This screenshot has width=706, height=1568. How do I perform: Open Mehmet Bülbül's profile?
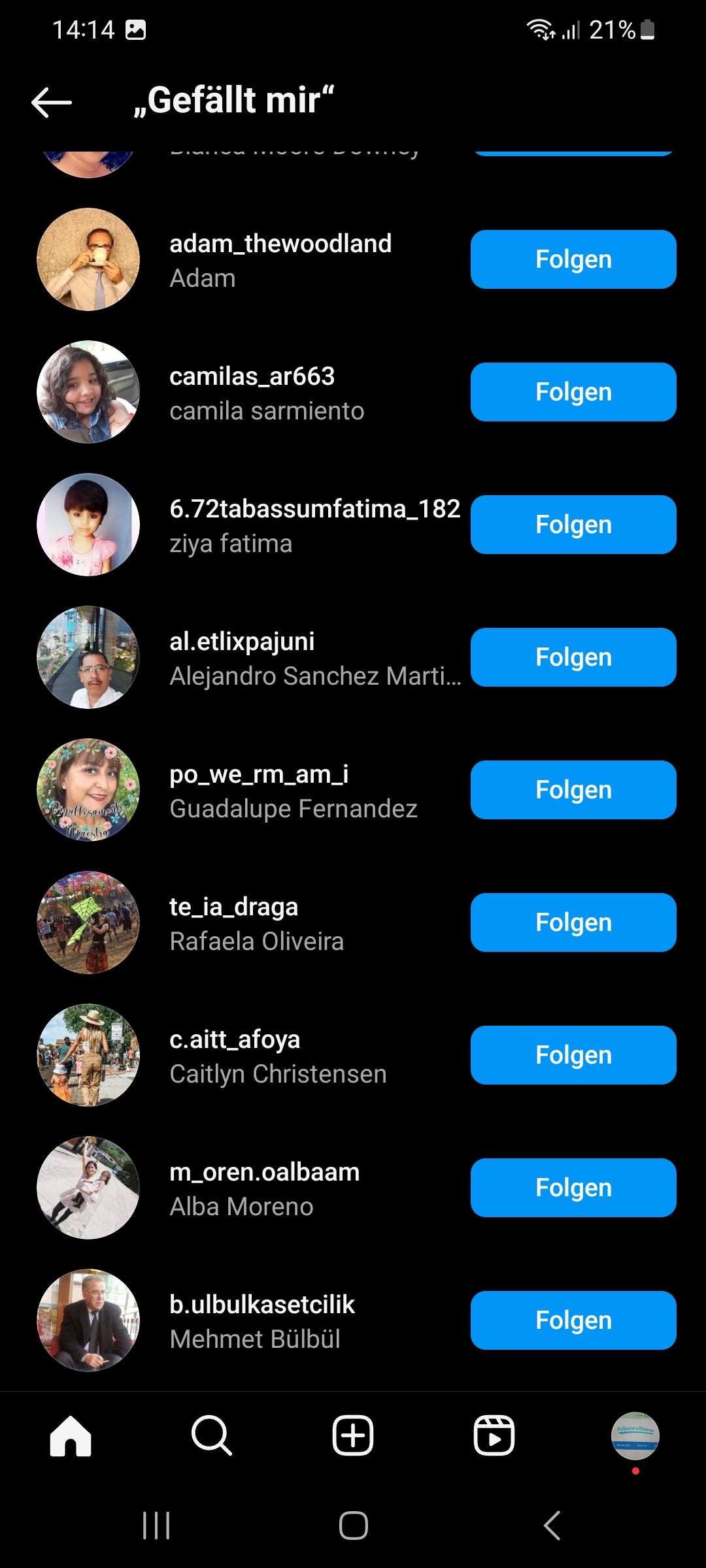[254, 1339]
